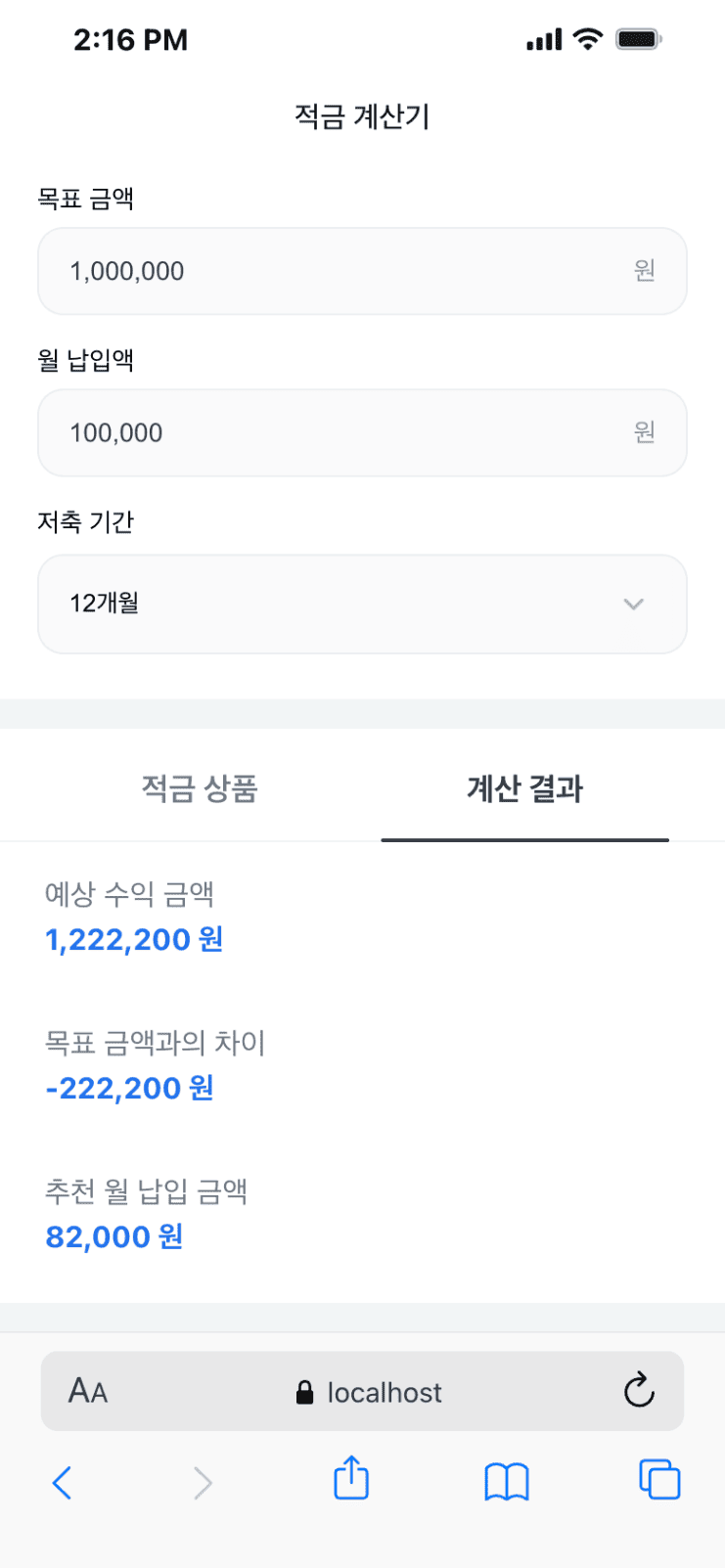Tap the 월 납입액 input field

[x=362, y=432]
